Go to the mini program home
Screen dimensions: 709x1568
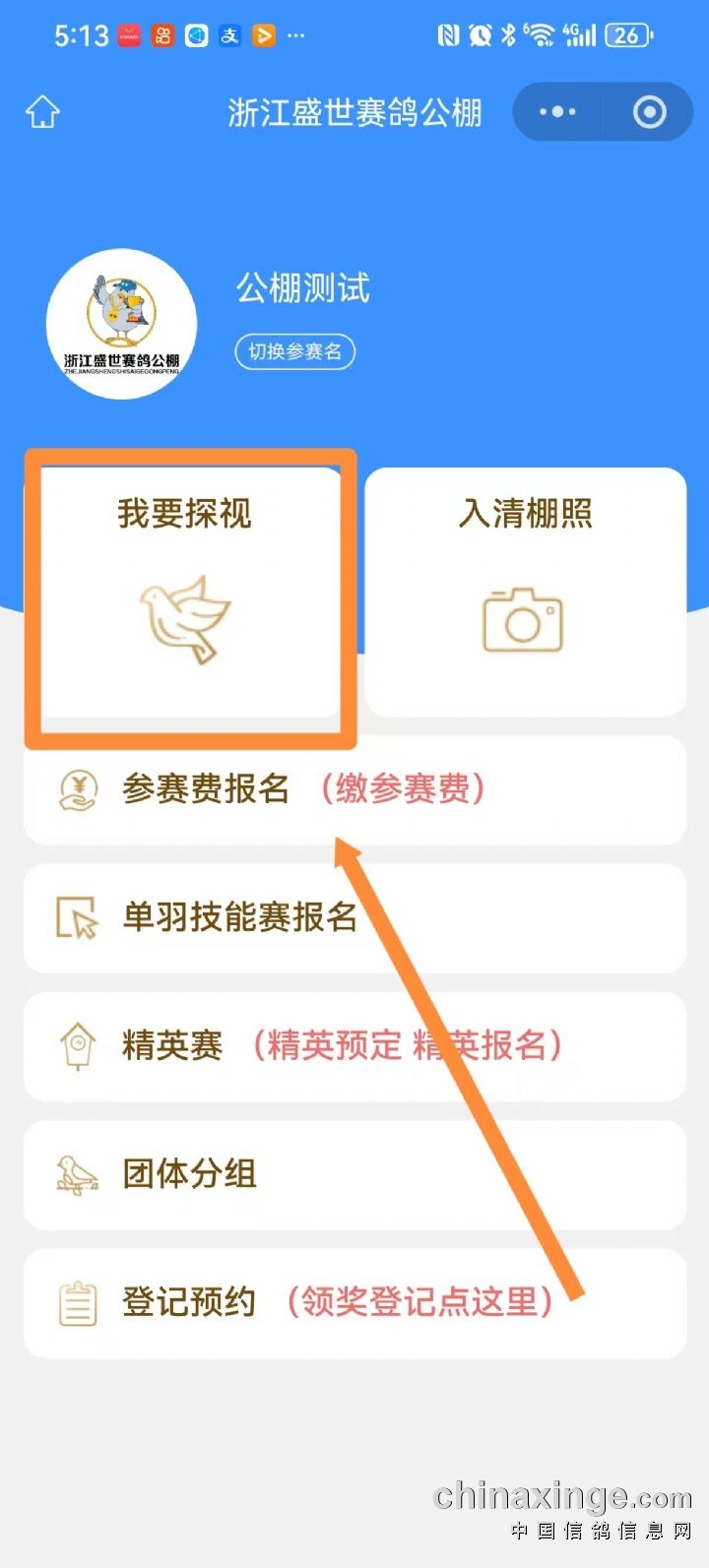click(42, 113)
